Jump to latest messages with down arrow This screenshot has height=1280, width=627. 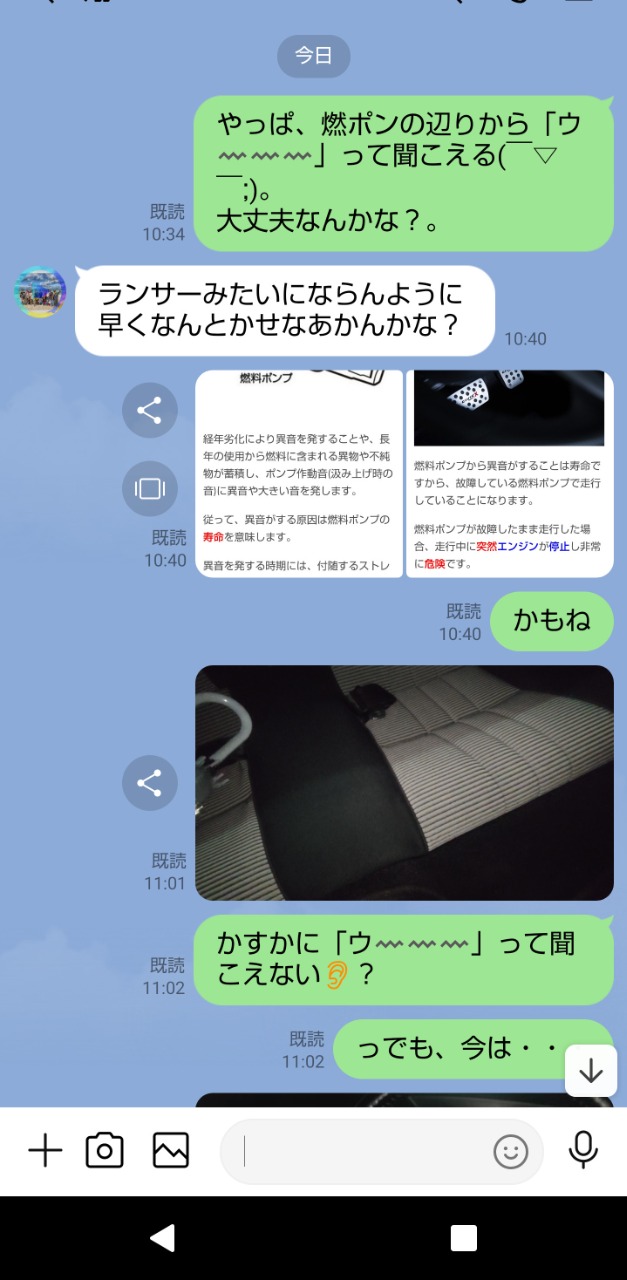point(591,1071)
